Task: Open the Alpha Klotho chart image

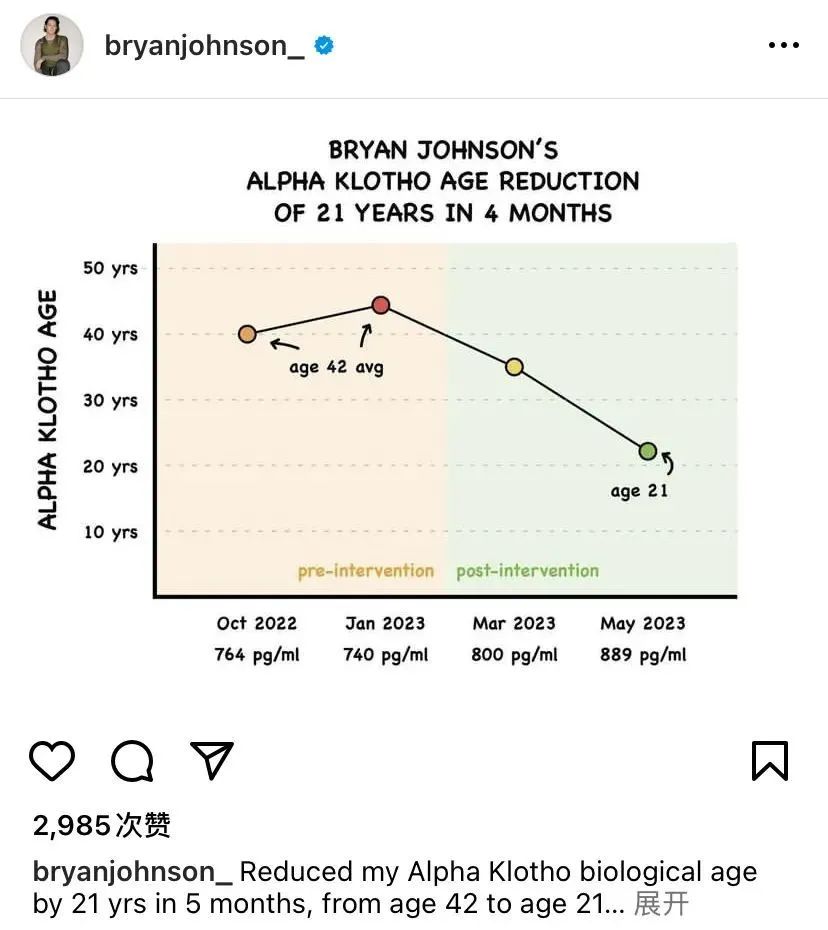Action: click(x=414, y=400)
